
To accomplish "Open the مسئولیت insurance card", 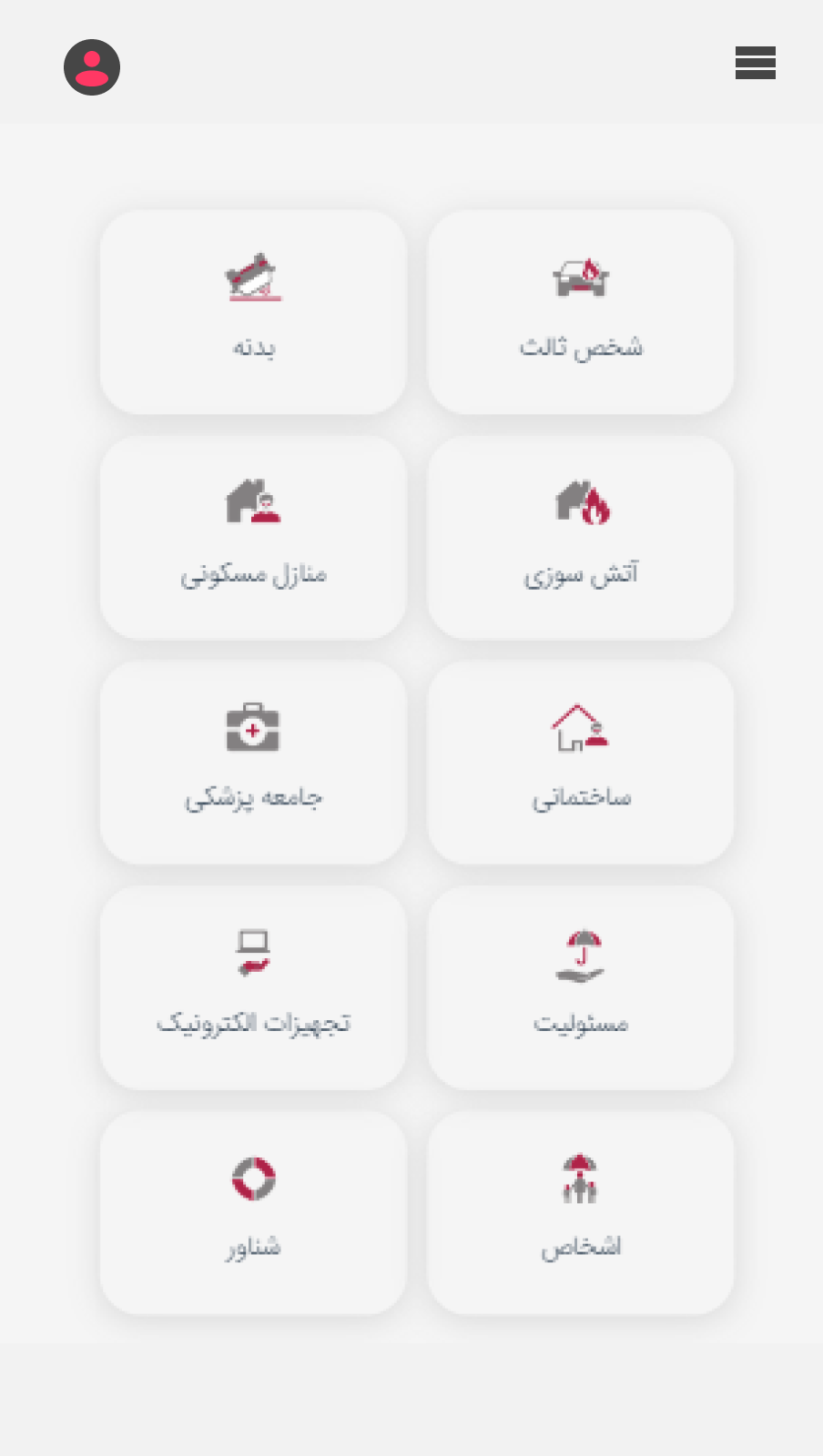I will pyautogui.click(x=580, y=987).
